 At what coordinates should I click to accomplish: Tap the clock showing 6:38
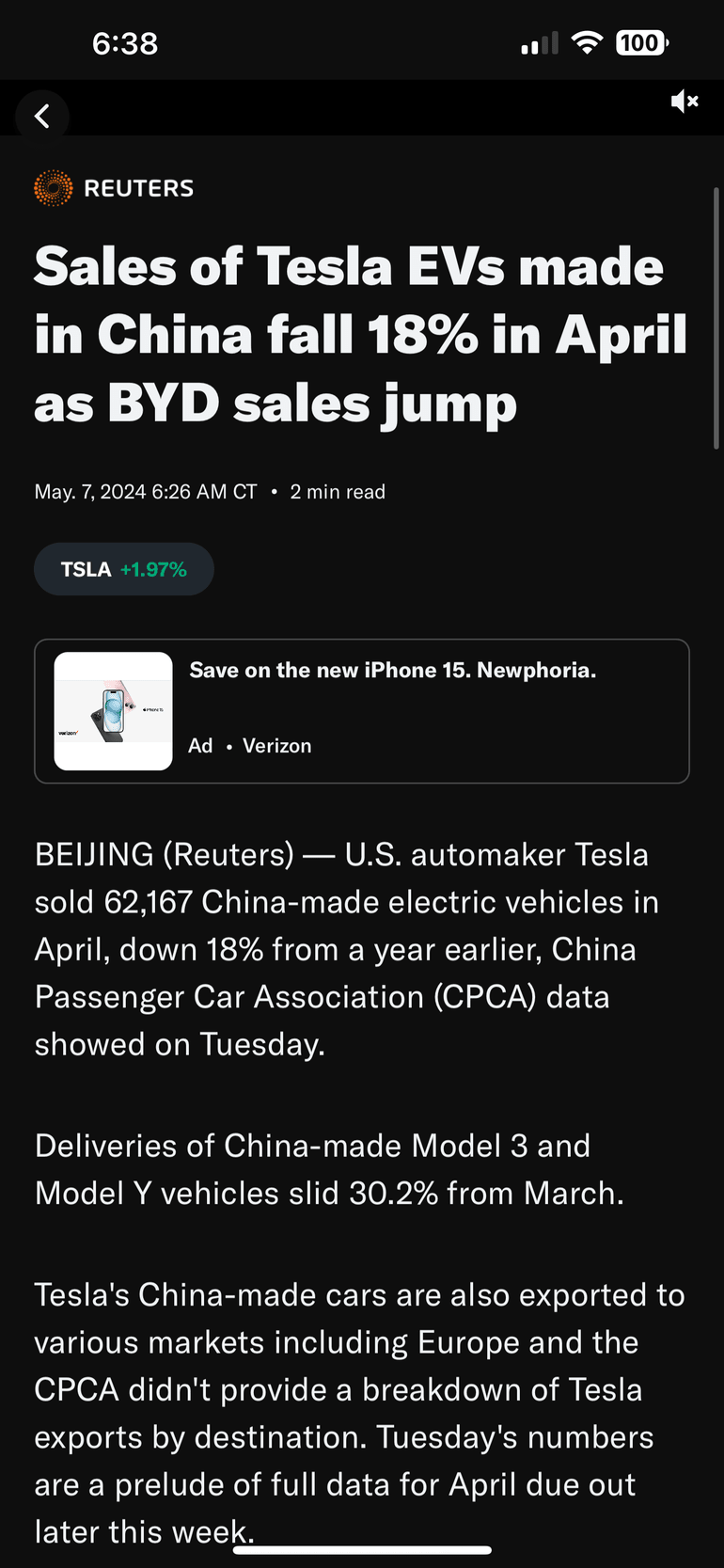coord(125,42)
